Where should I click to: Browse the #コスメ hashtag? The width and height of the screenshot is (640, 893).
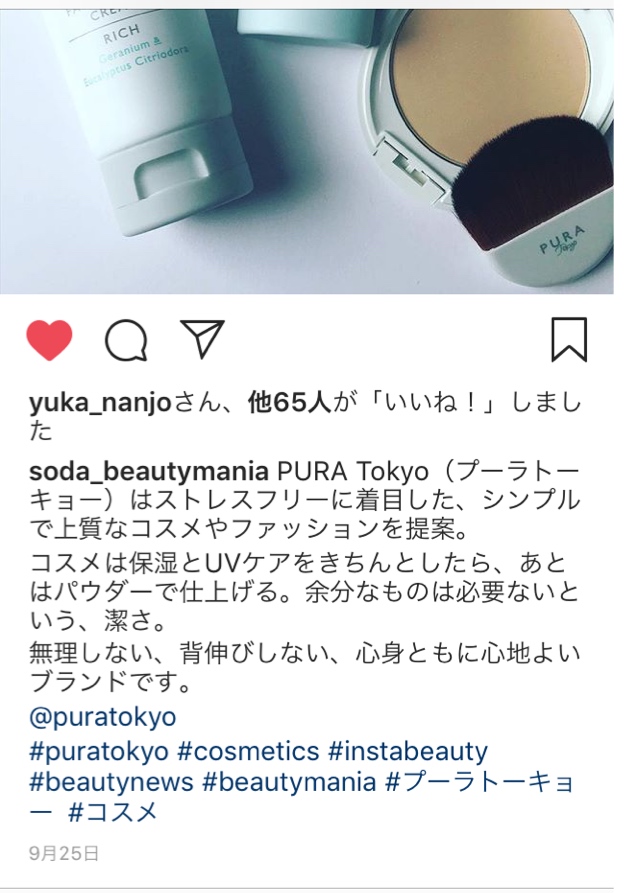pyautogui.click(x=113, y=811)
